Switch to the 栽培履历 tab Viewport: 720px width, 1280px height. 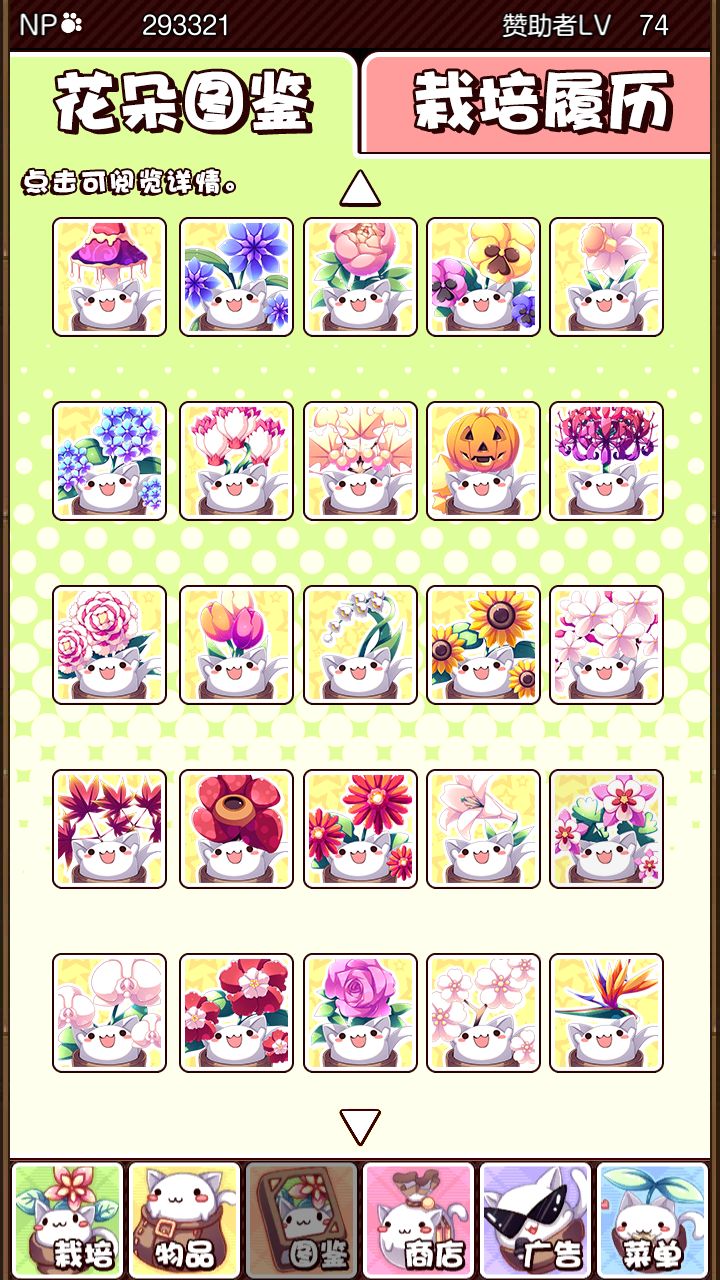(x=540, y=100)
